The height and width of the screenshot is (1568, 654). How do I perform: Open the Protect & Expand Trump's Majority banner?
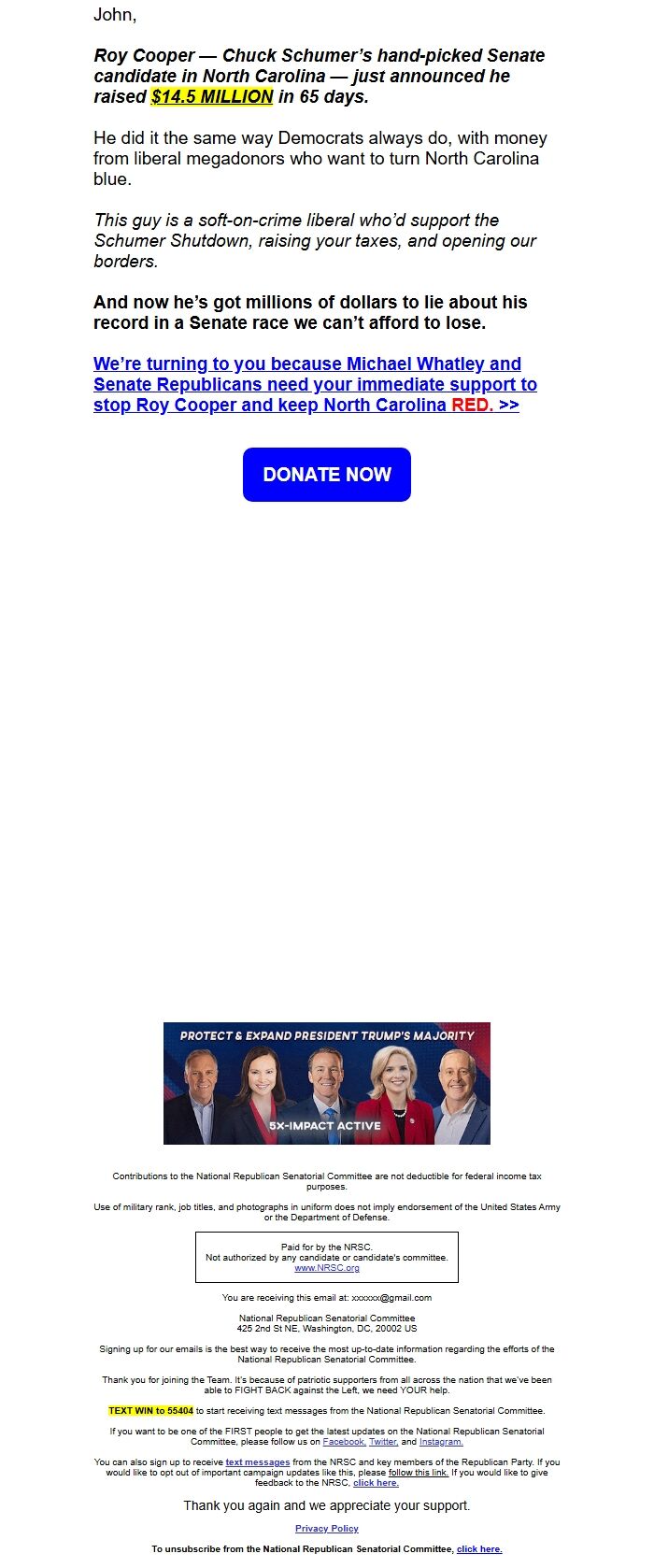point(327,1083)
